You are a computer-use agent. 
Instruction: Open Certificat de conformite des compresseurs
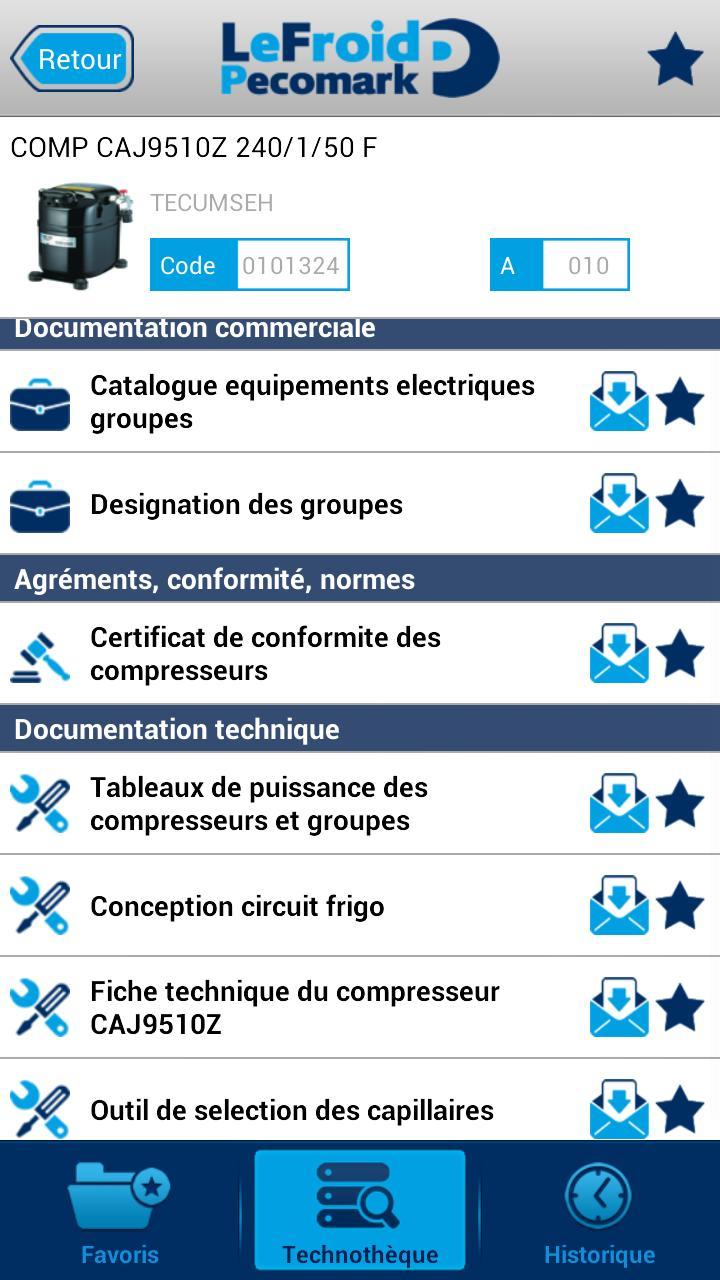pyautogui.click(x=265, y=654)
